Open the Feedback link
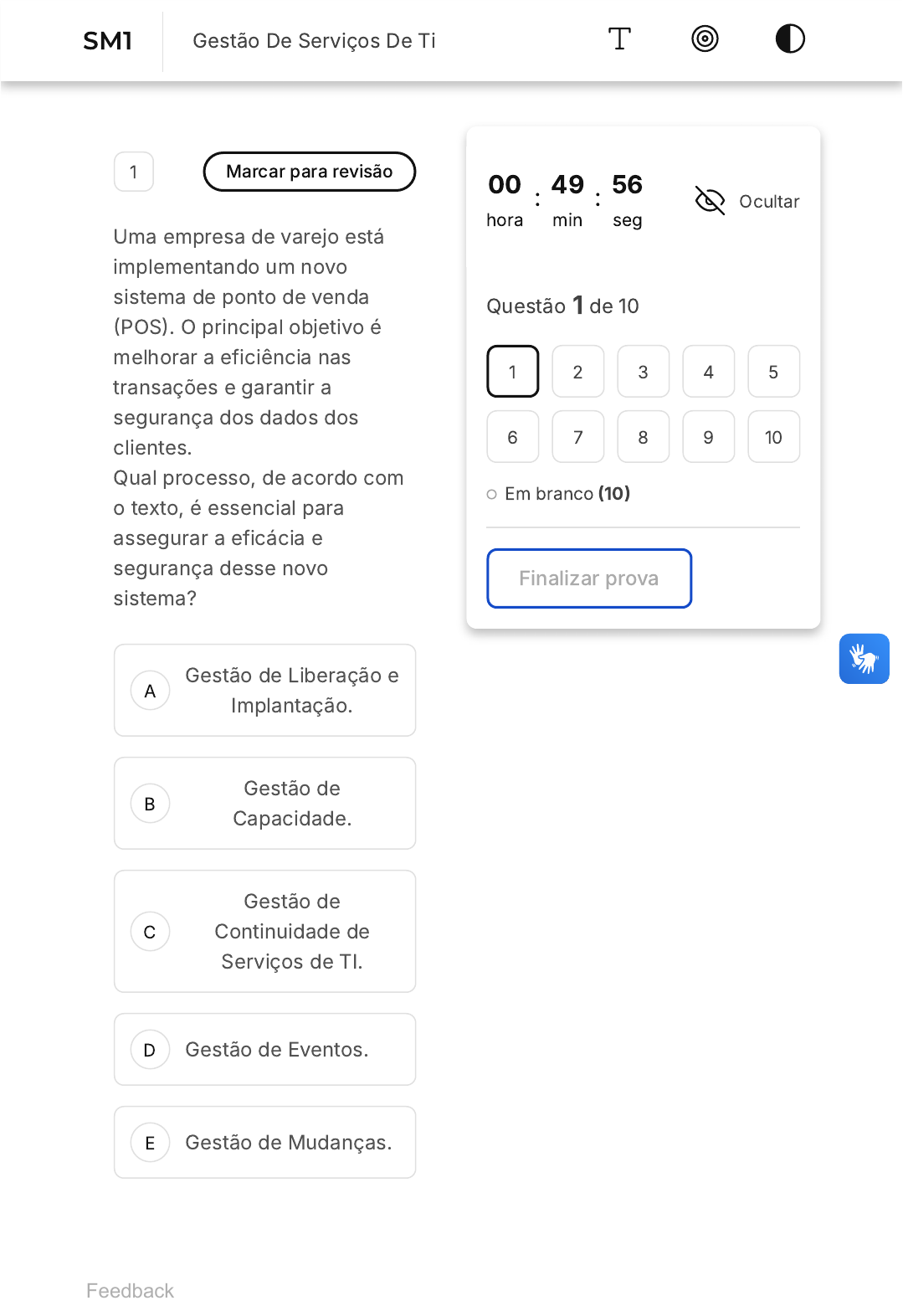Viewport: 903px width, 1316px height. pyautogui.click(x=130, y=1291)
